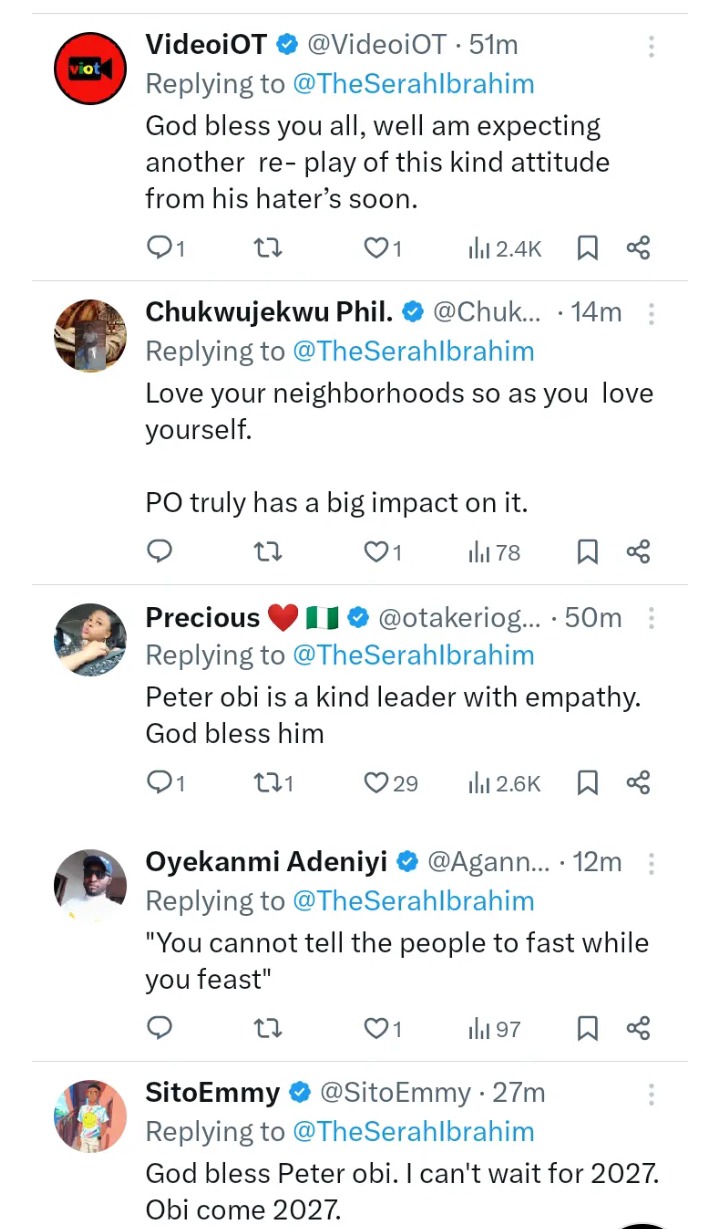Comment on Oyekanmi Adeniyi's reply

(160, 1028)
